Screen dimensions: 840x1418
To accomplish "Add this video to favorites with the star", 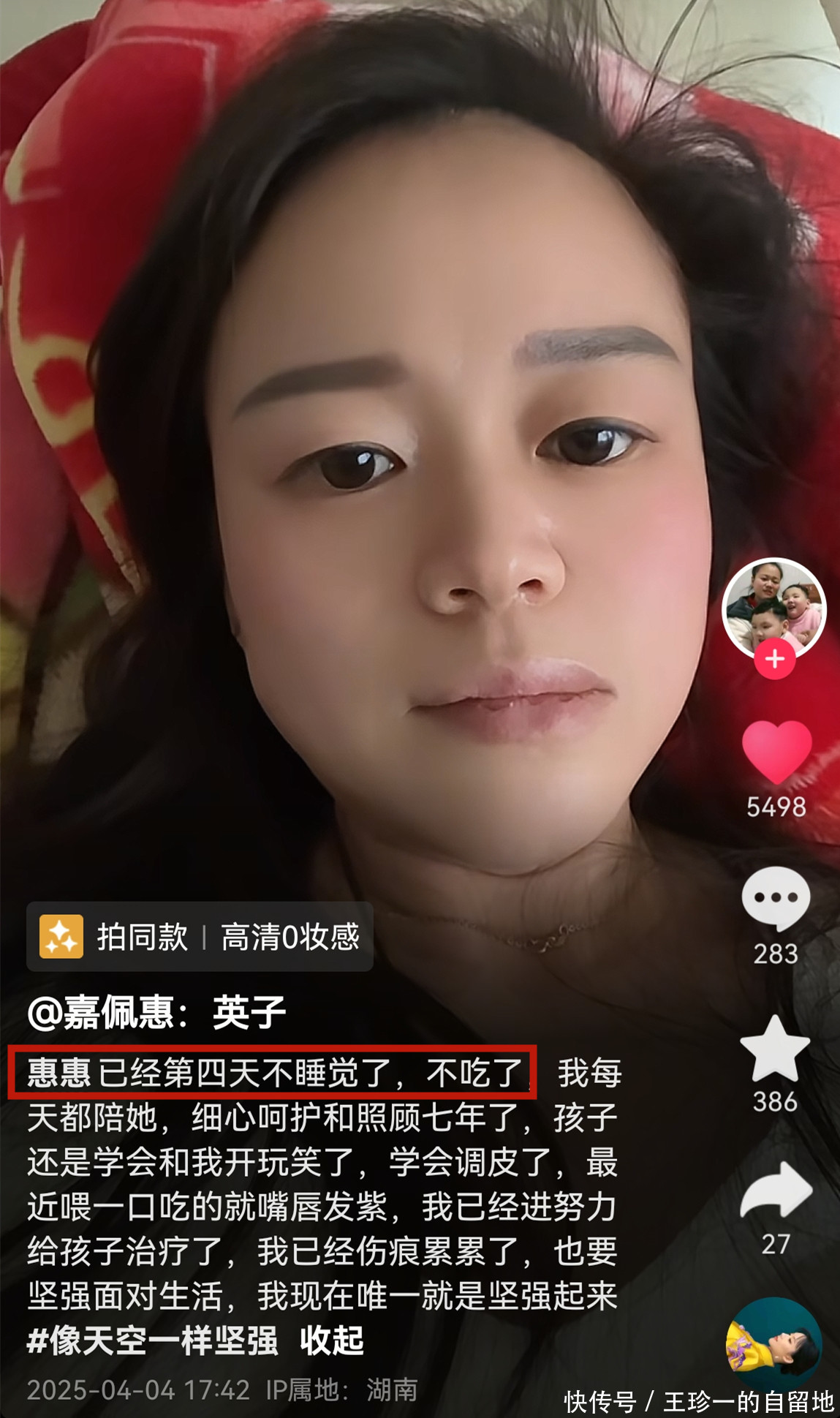I will pyautogui.click(x=775, y=1050).
